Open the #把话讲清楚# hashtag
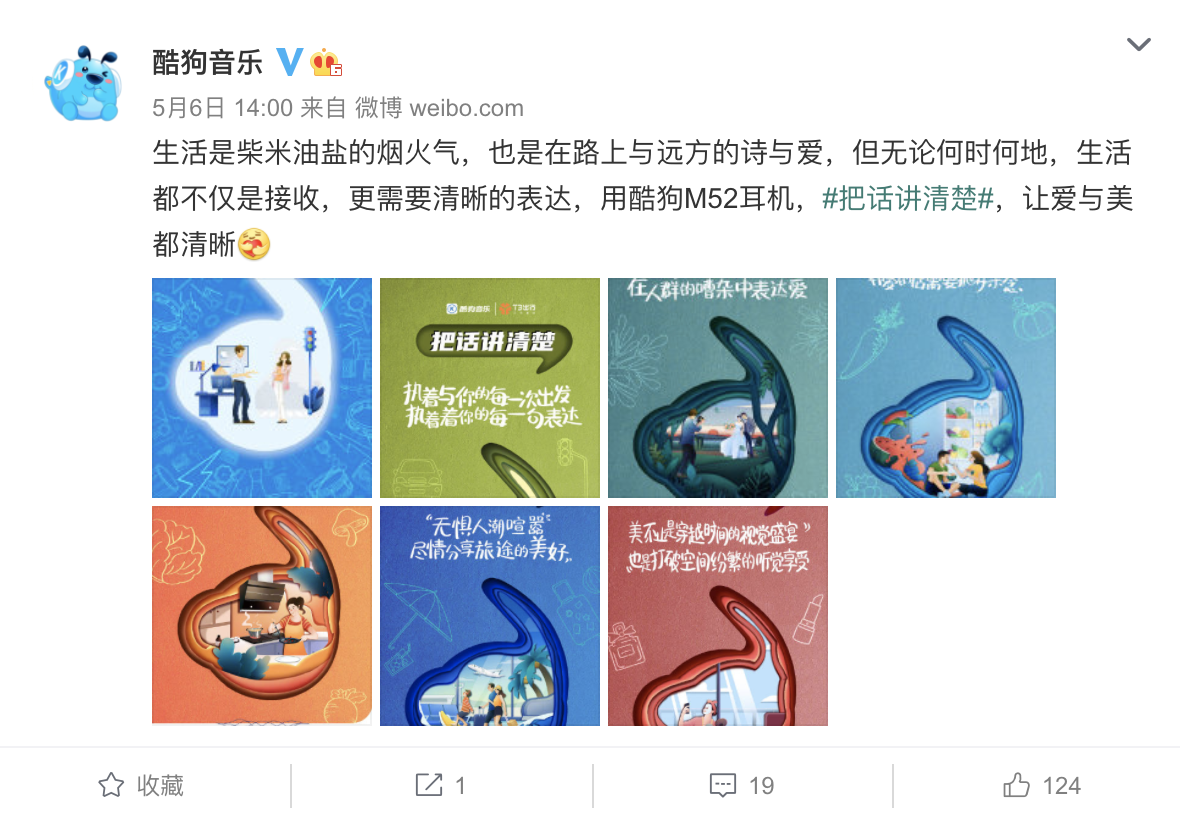The width and height of the screenshot is (1180, 814). tap(908, 198)
